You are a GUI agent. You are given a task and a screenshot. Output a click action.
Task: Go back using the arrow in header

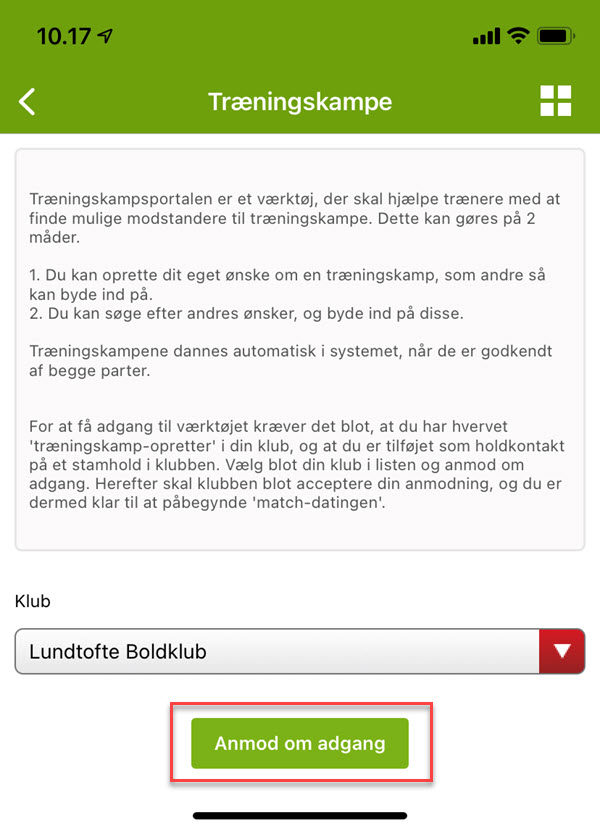pyautogui.click(x=27, y=101)
